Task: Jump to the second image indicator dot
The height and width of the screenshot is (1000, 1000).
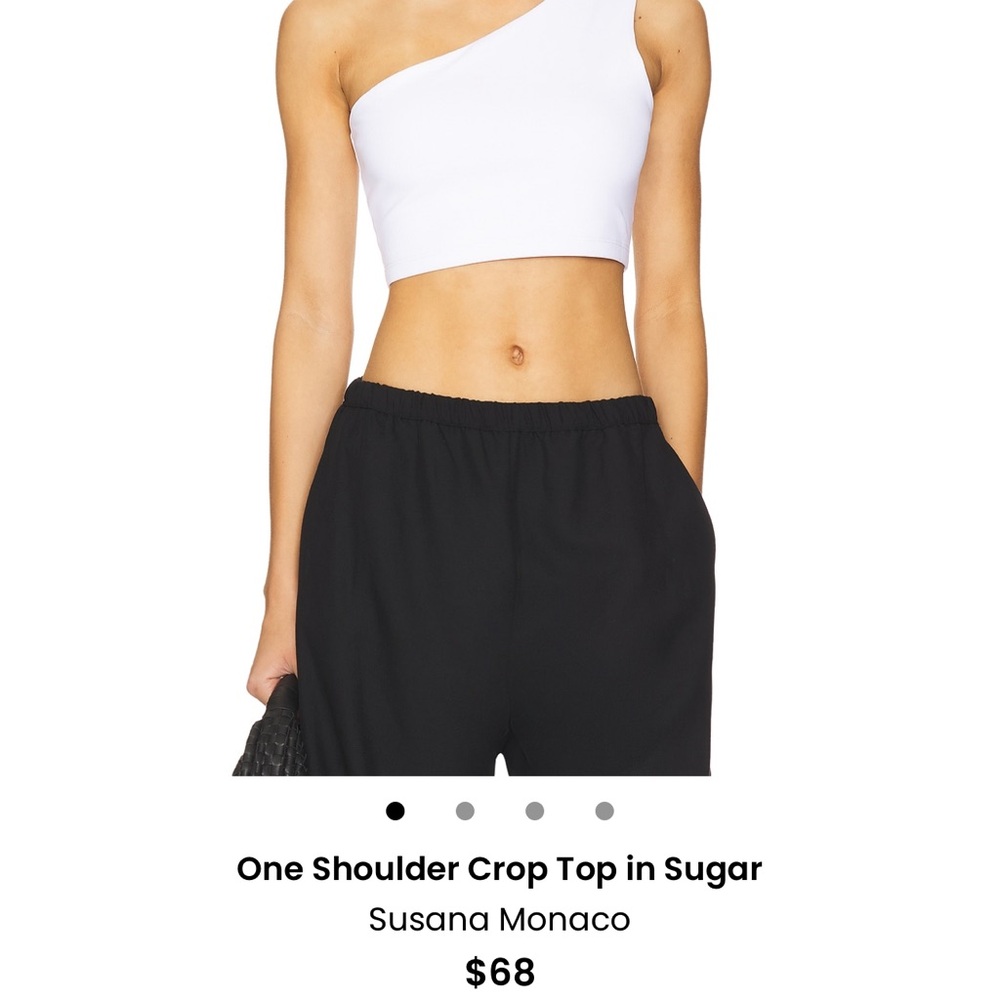Action: (x=465, y=811)
